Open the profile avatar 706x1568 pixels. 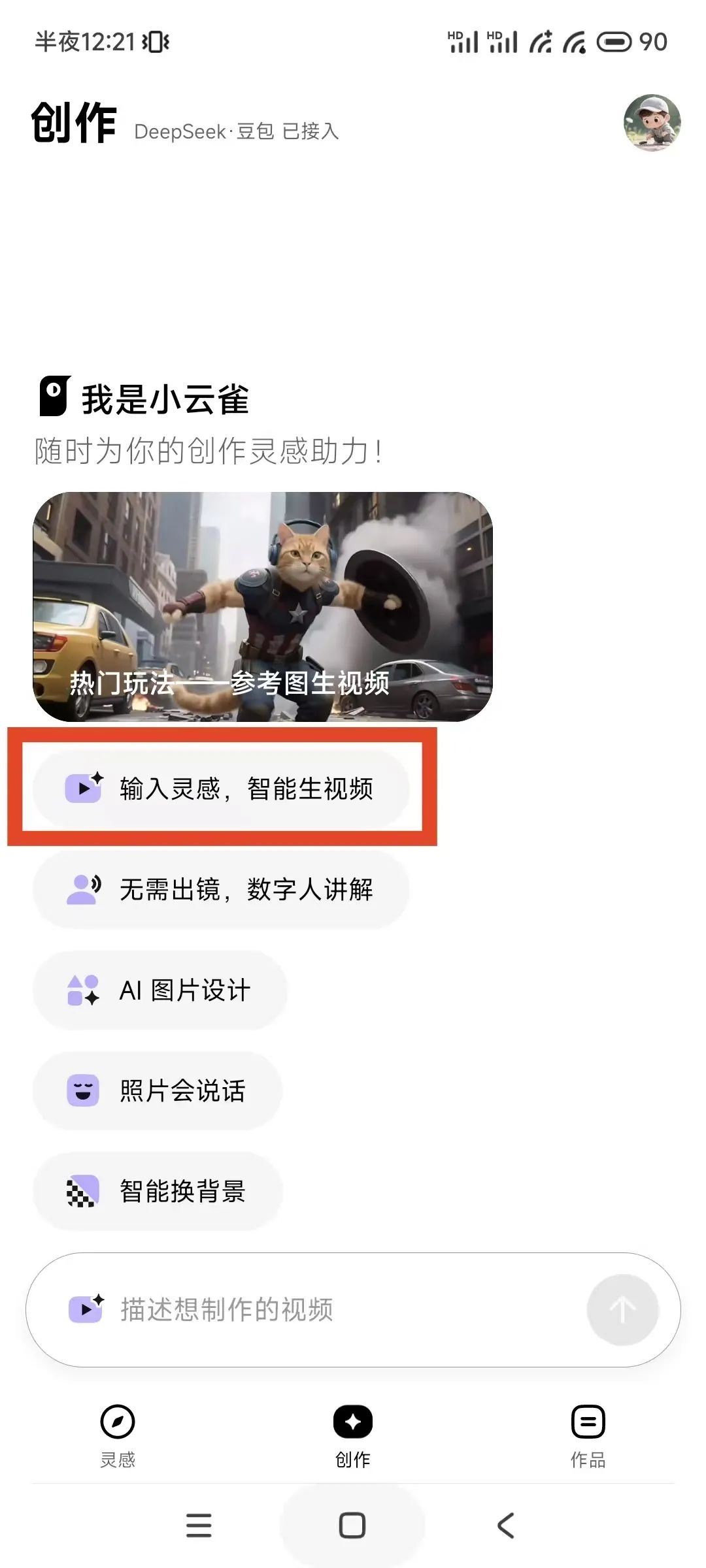pyautogui.click(x=652, y=123)
